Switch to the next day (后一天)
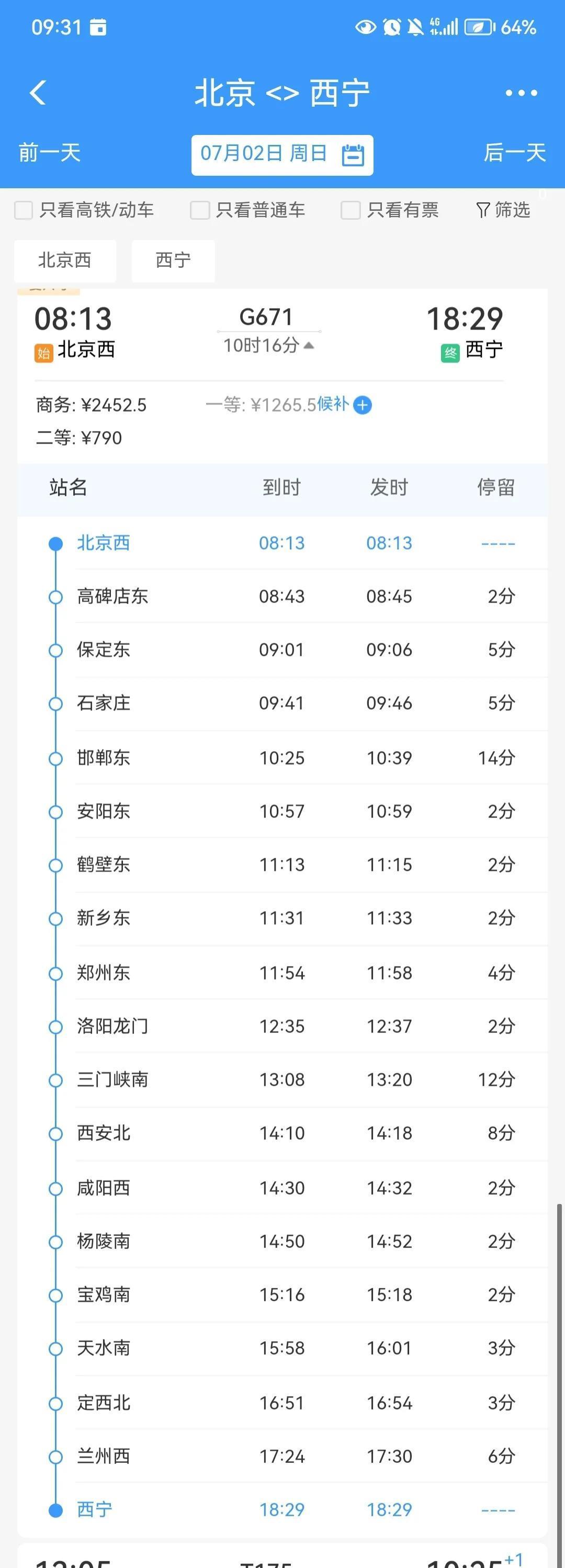The width and height of the screenshot is (565, 1568). (514, 153)
